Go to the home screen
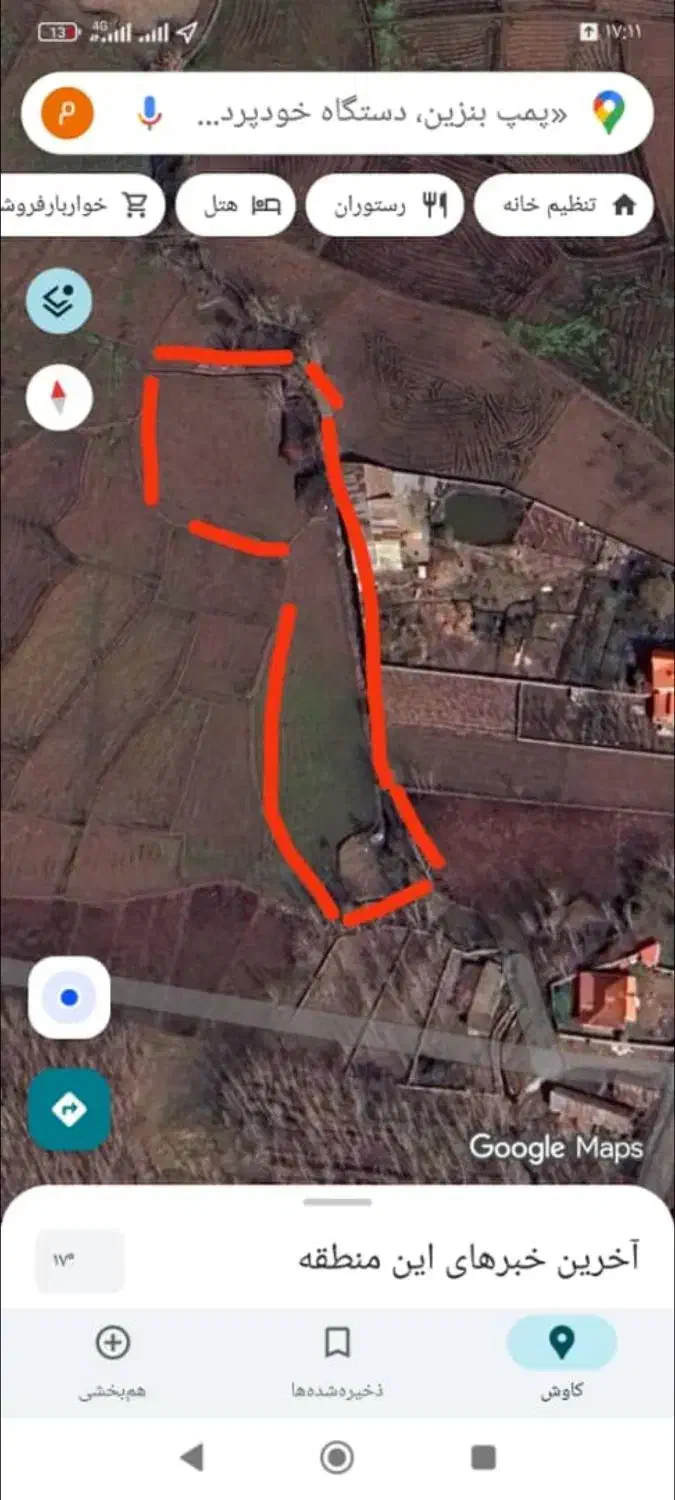Viewport: 675px width, 1500px height. [337, 1457]
